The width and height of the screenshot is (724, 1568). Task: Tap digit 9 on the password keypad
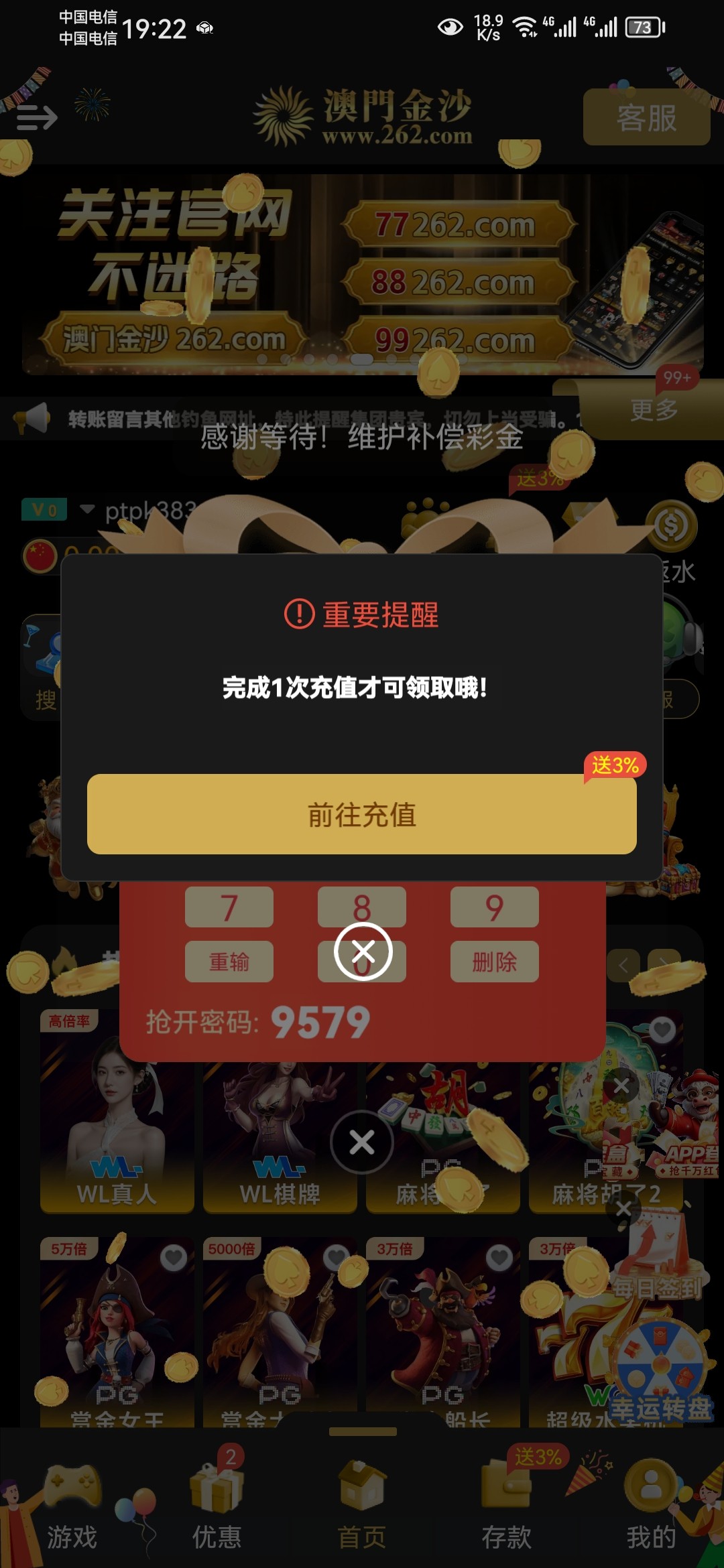coord(494,907)
